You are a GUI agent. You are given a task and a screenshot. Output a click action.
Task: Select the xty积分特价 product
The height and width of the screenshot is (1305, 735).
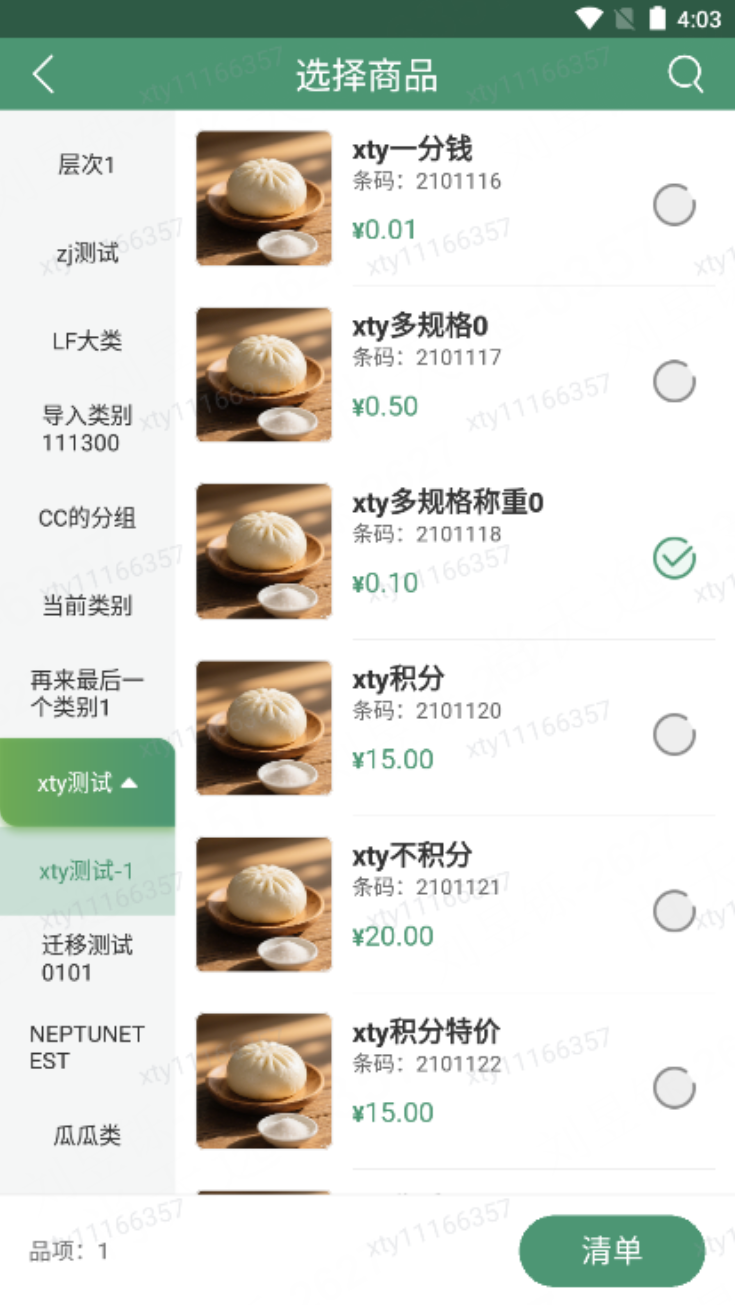(x=674, y=1088)
